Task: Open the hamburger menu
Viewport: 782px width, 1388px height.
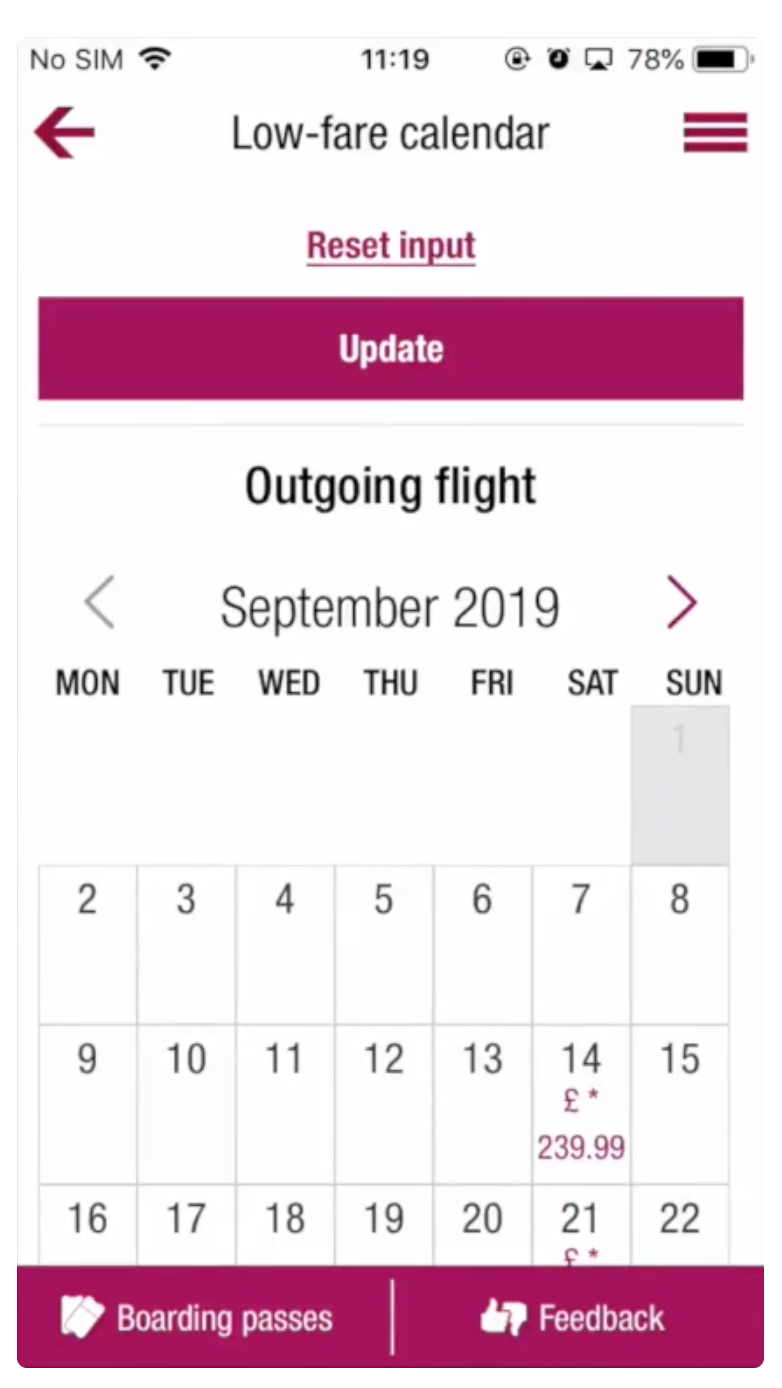Action: coord(715,133)
